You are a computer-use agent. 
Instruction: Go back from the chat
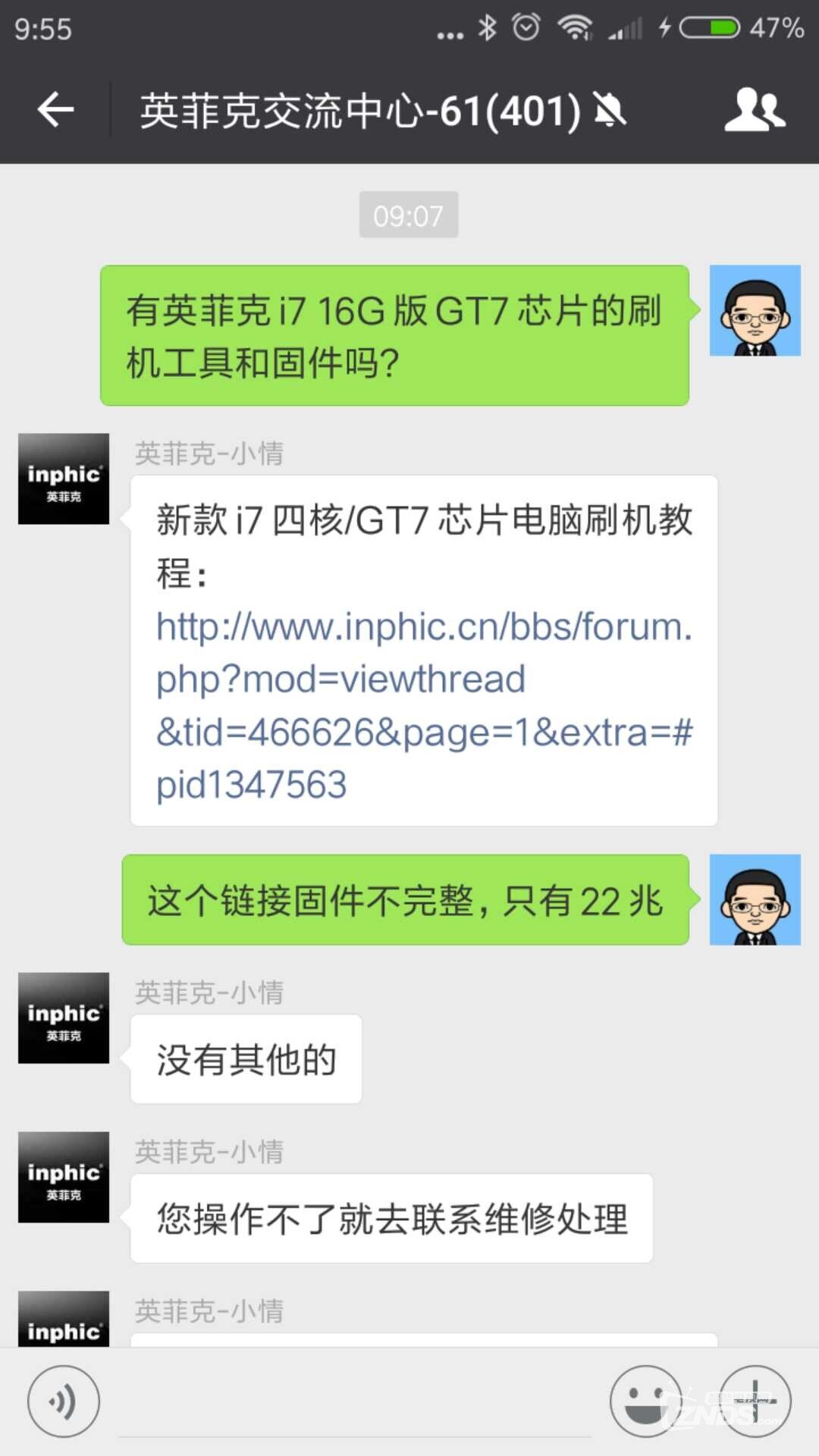pos(55,111)
